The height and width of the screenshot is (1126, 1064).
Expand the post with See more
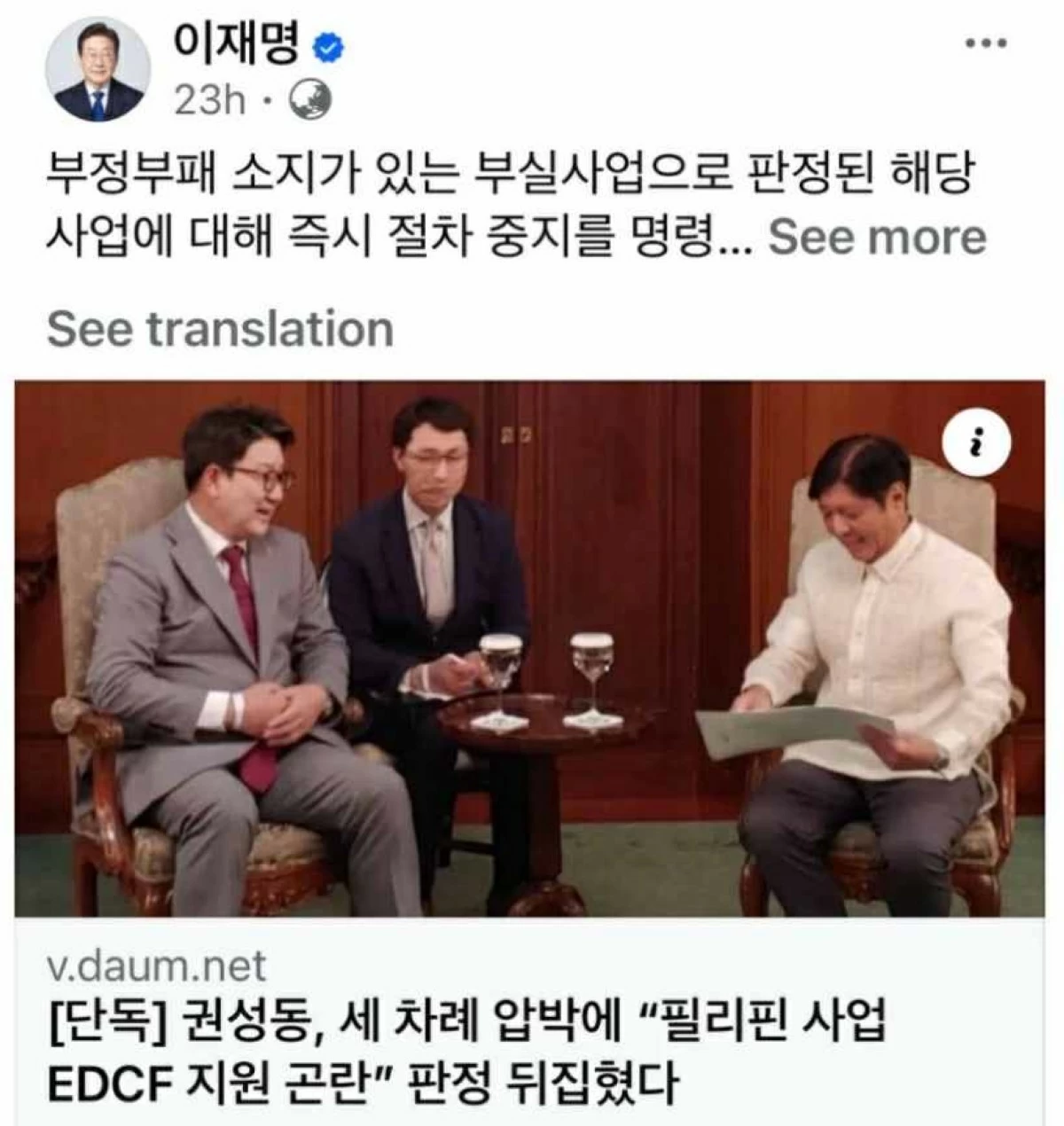click(876, 238)
